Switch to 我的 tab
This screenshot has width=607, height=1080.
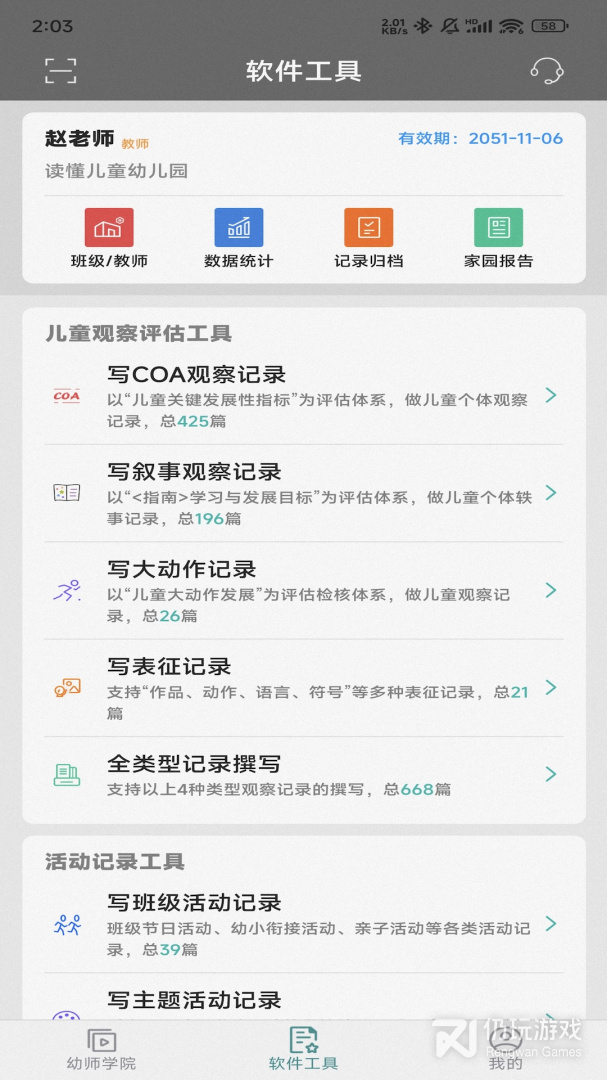tap(505, 1050)
